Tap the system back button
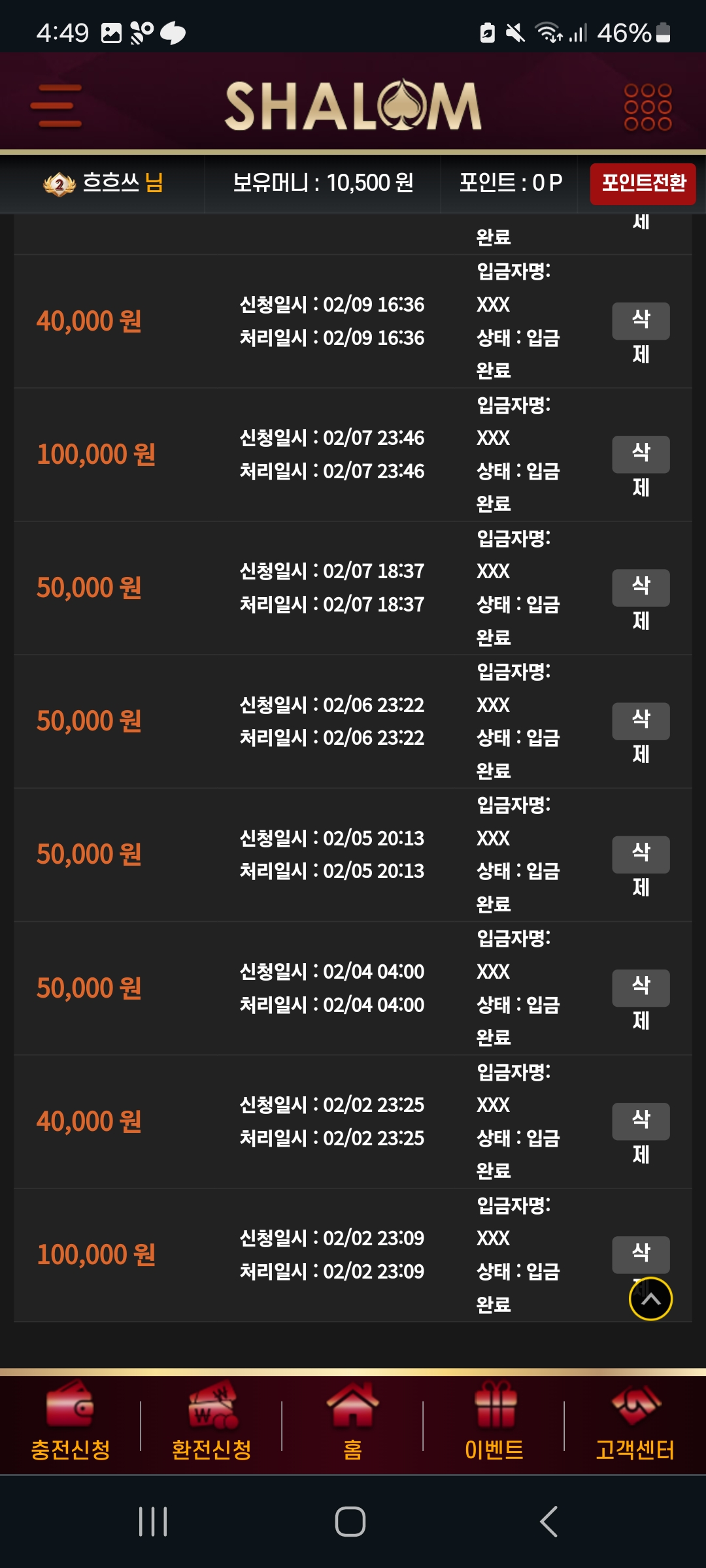 pos(549,1522)
